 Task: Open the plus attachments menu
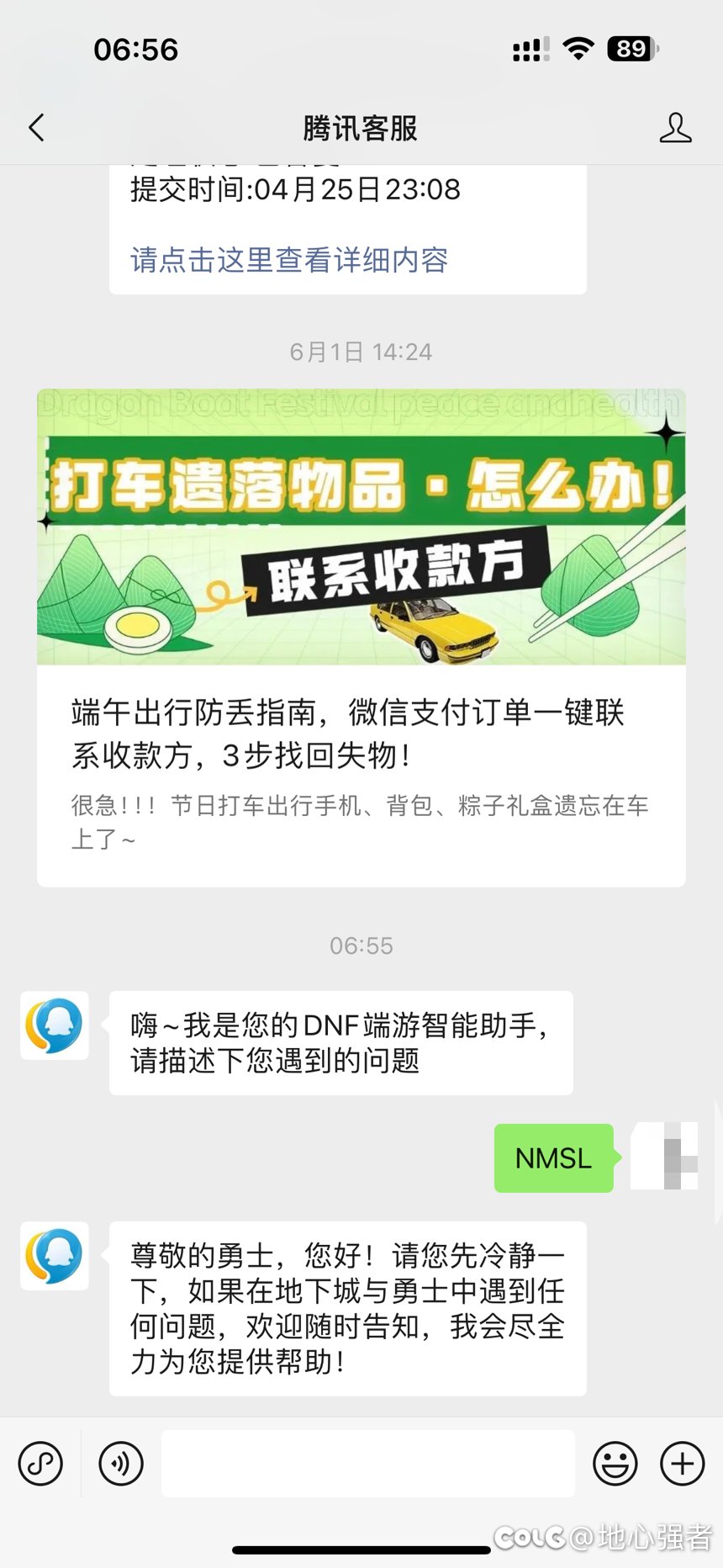[682, 1464]
